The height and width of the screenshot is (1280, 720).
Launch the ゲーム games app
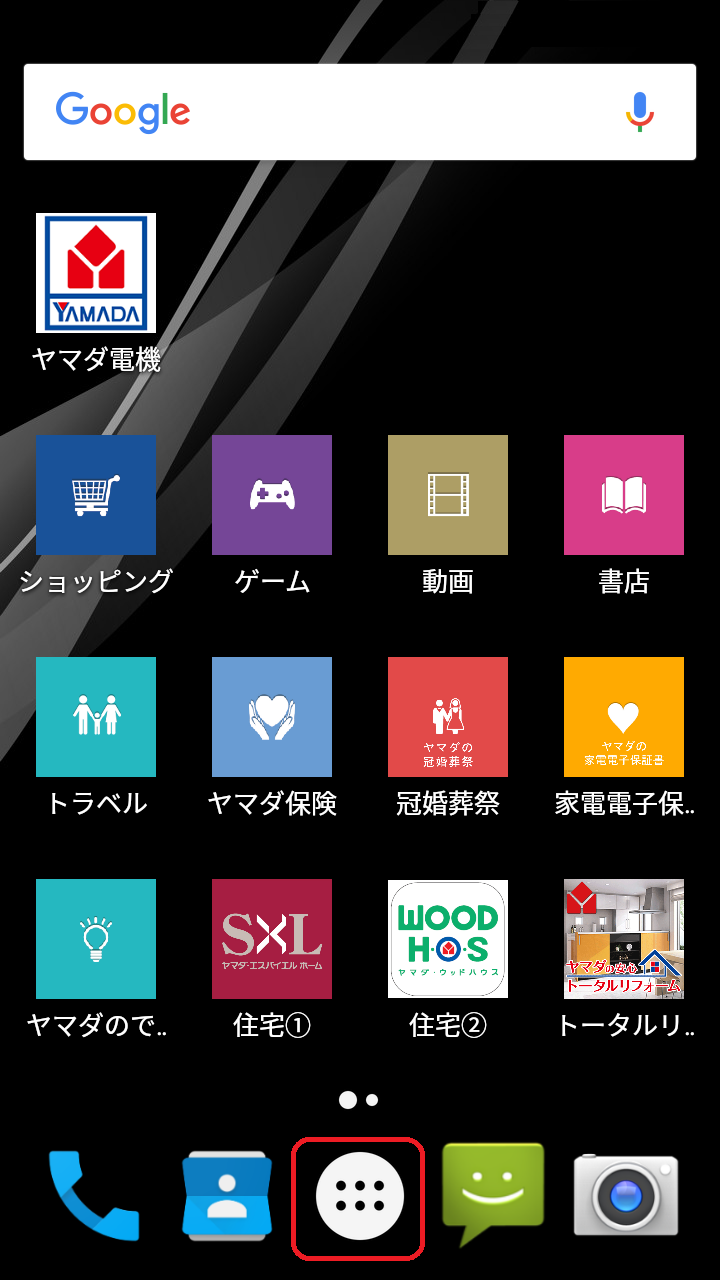point(272,495)
